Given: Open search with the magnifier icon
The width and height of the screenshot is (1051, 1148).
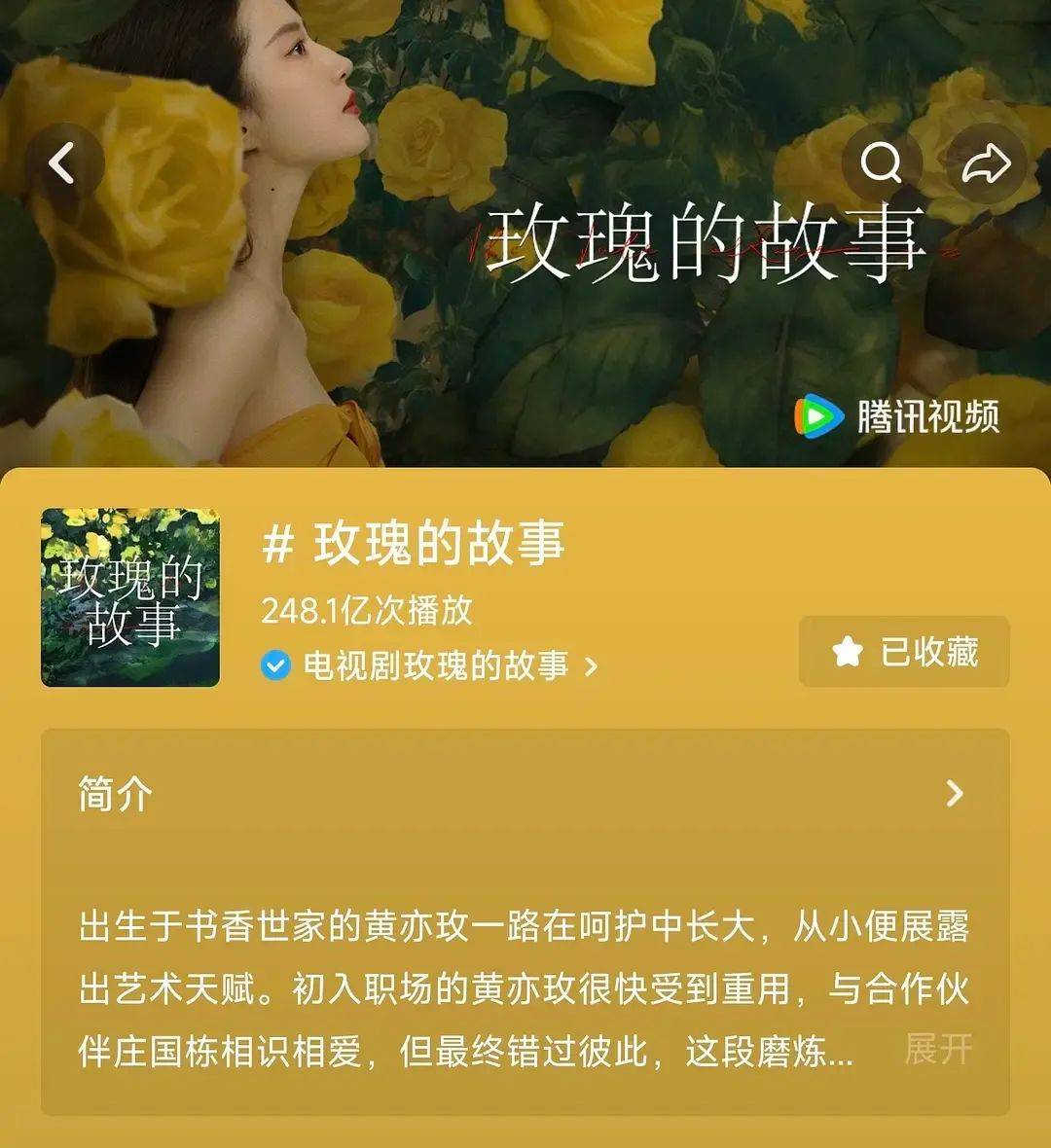Looking at the screenshot, I should tap(882, 163).
